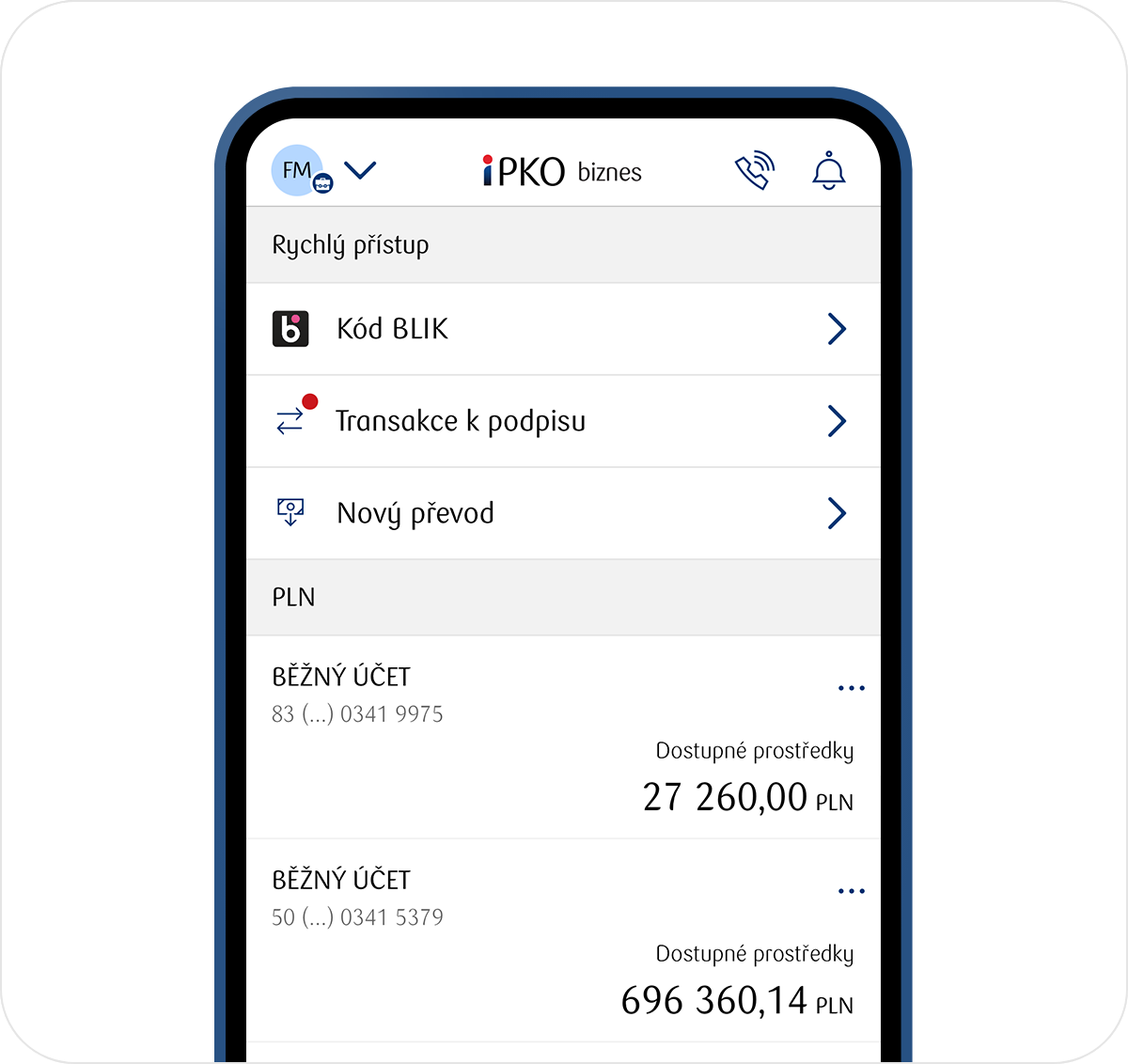Image resolution: width=1128 pixels, height=1064 pixels.
Task: Open Transakce k podpisu
Action: point(562,421)
